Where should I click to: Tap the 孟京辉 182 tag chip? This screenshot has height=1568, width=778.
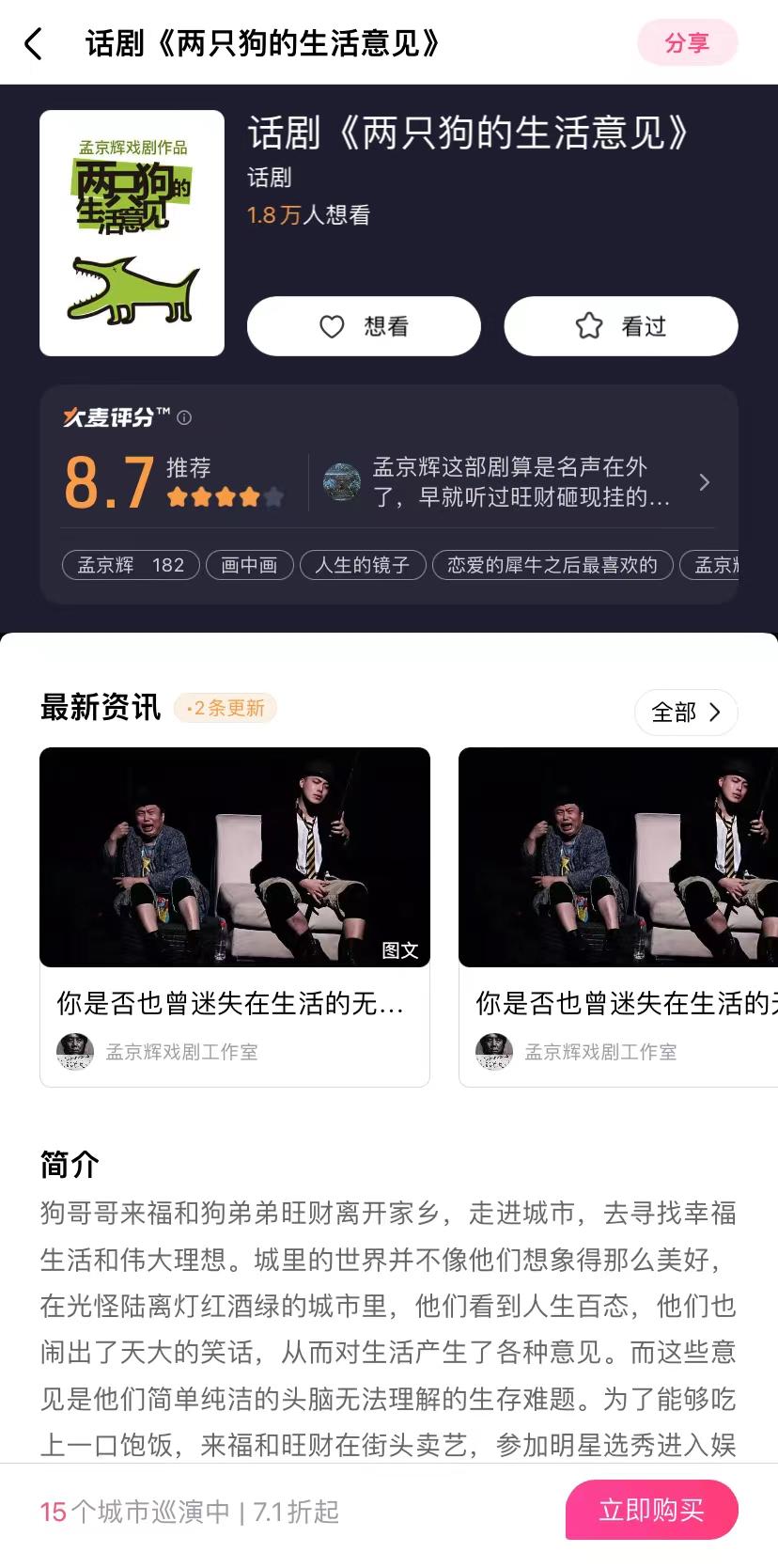click(x=129, y=565)
